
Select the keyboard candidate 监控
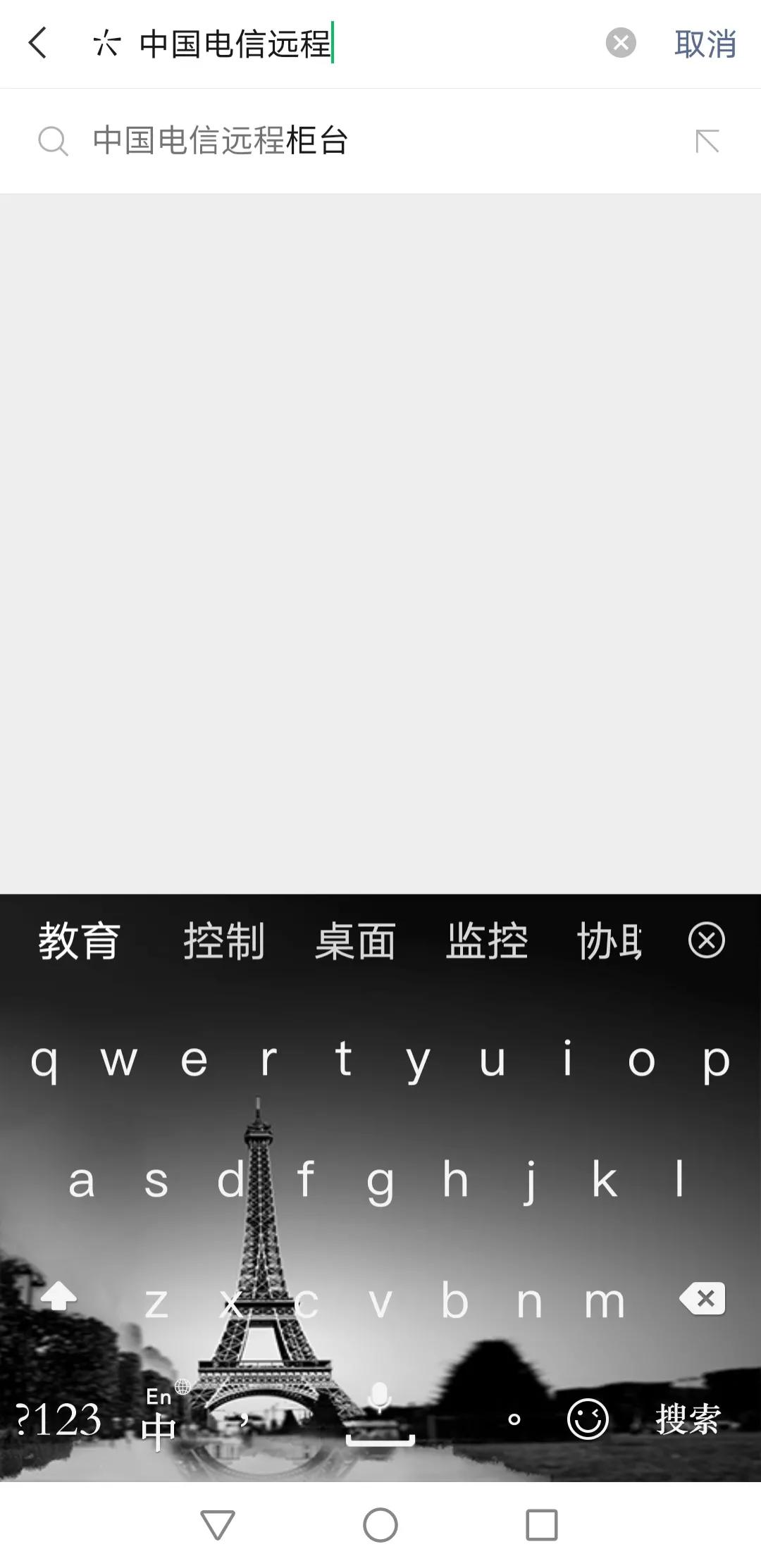click(487, 941)
